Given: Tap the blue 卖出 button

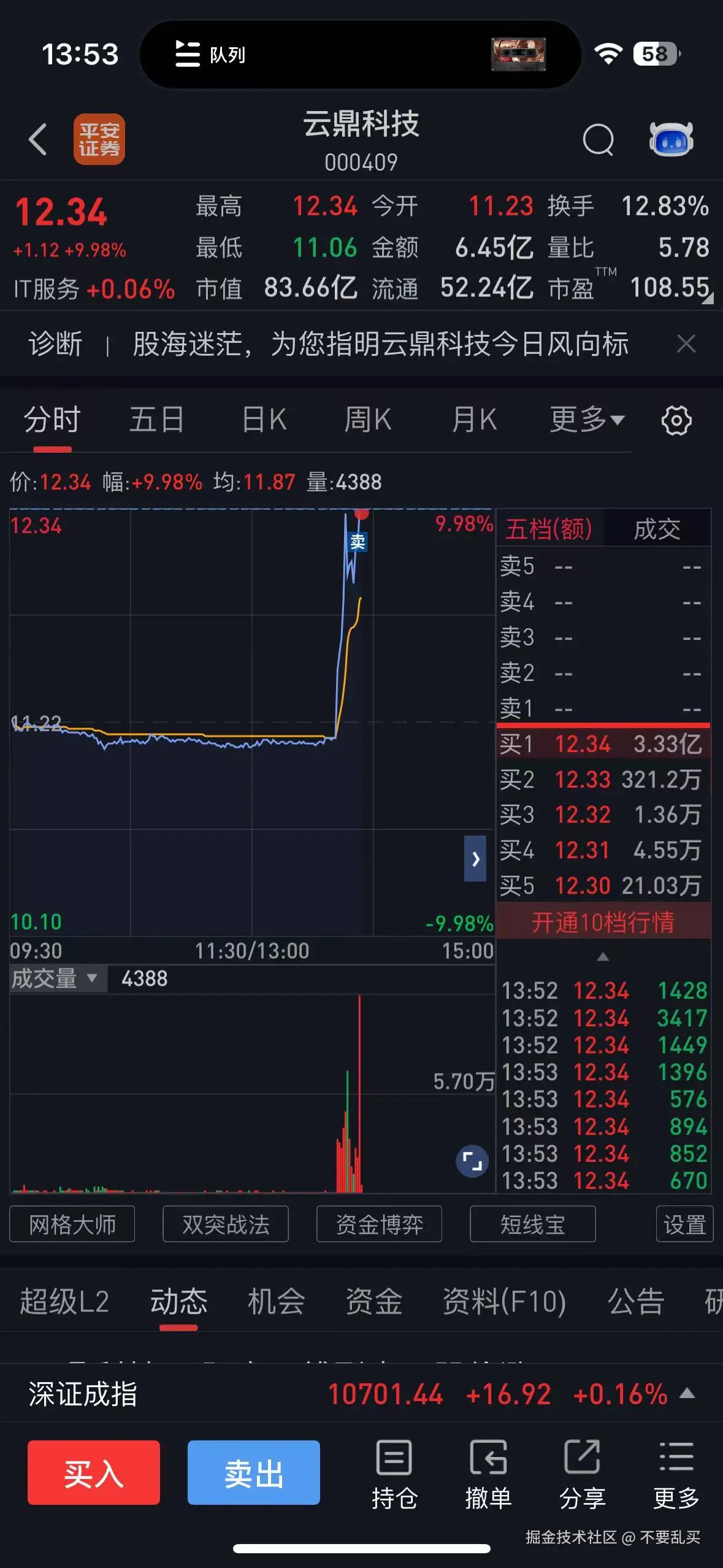Looking at the screenshot, I should click(x=254, y=1472).
